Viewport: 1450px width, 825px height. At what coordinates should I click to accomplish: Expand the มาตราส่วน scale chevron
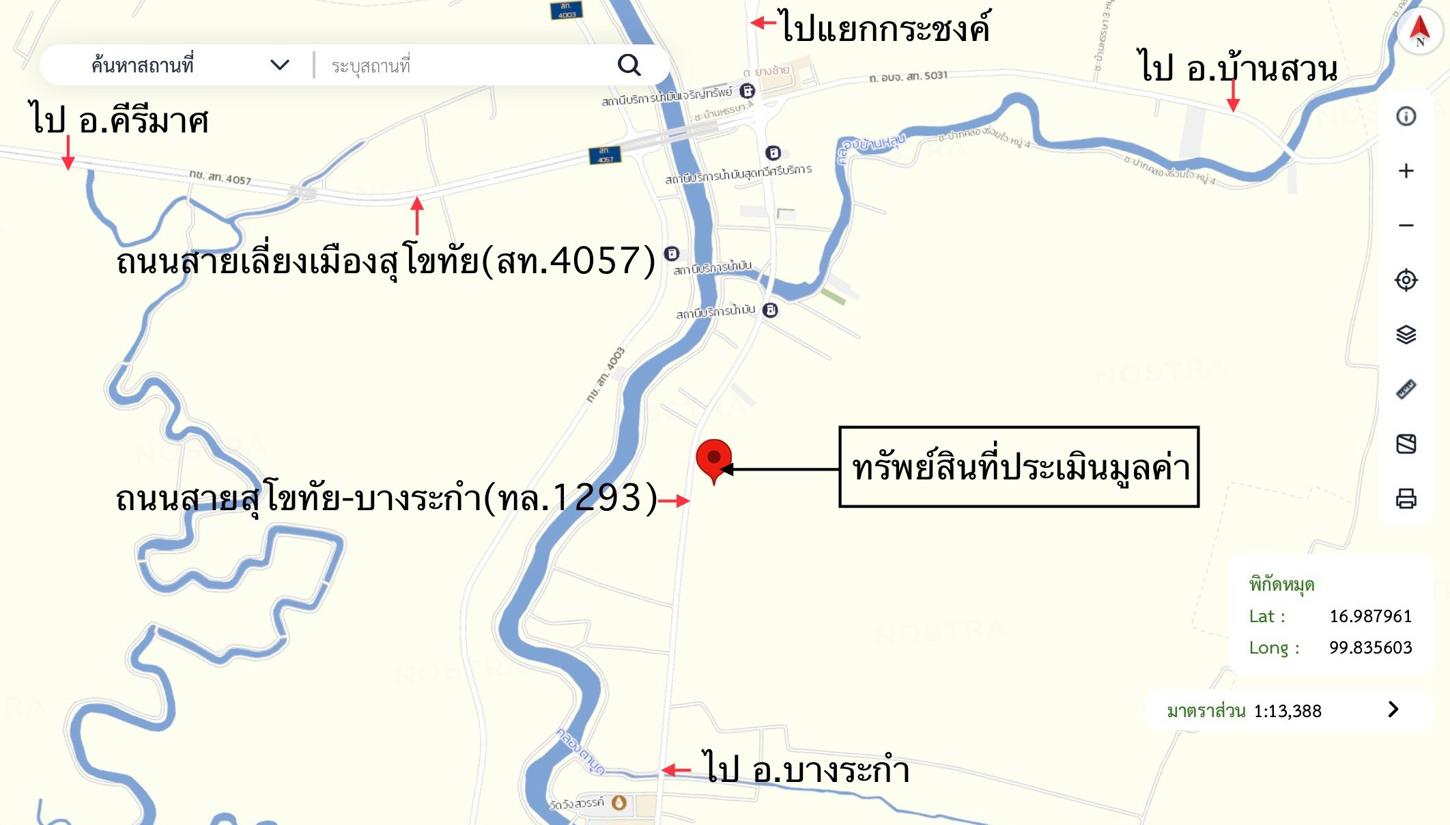(1393, 710)
